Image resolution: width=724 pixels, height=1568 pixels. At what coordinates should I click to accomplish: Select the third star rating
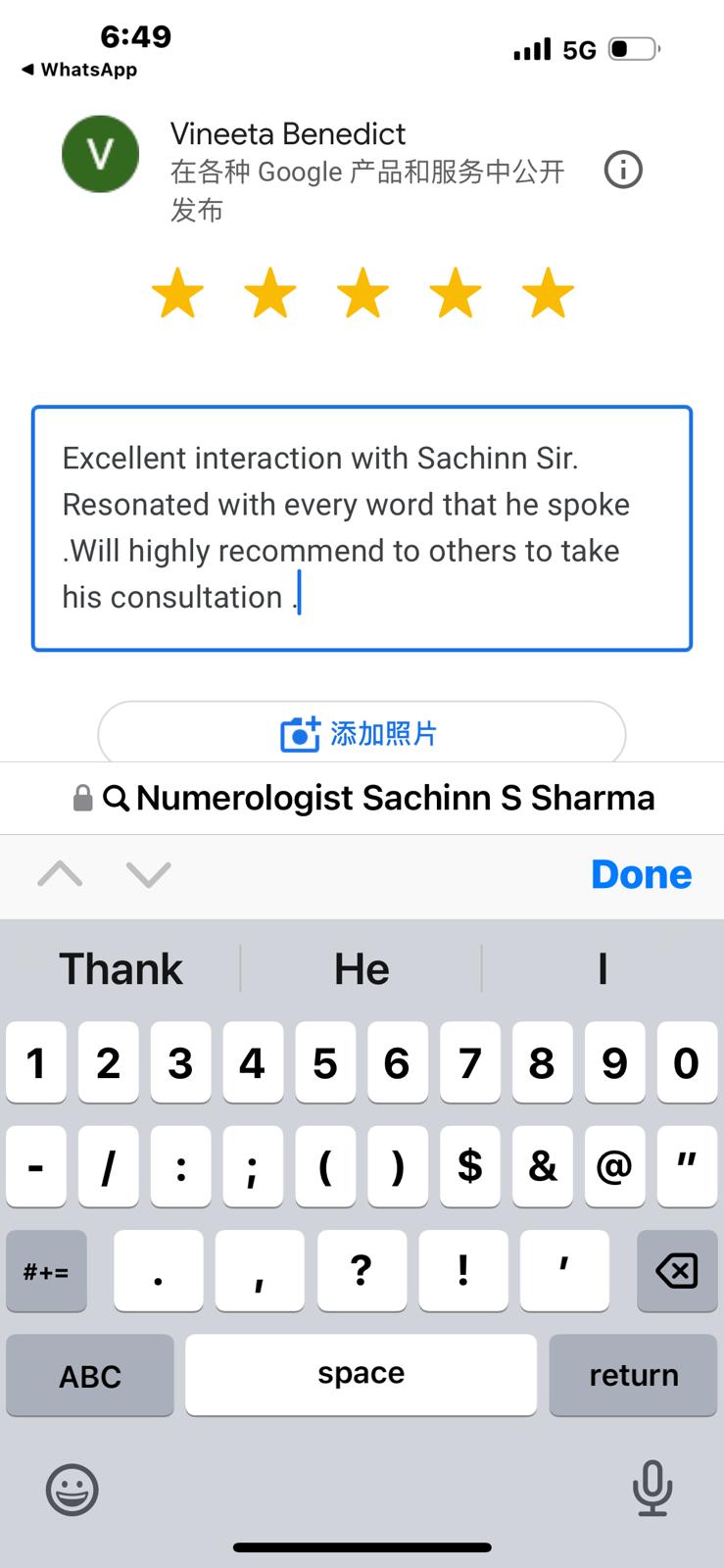[362, 293]
